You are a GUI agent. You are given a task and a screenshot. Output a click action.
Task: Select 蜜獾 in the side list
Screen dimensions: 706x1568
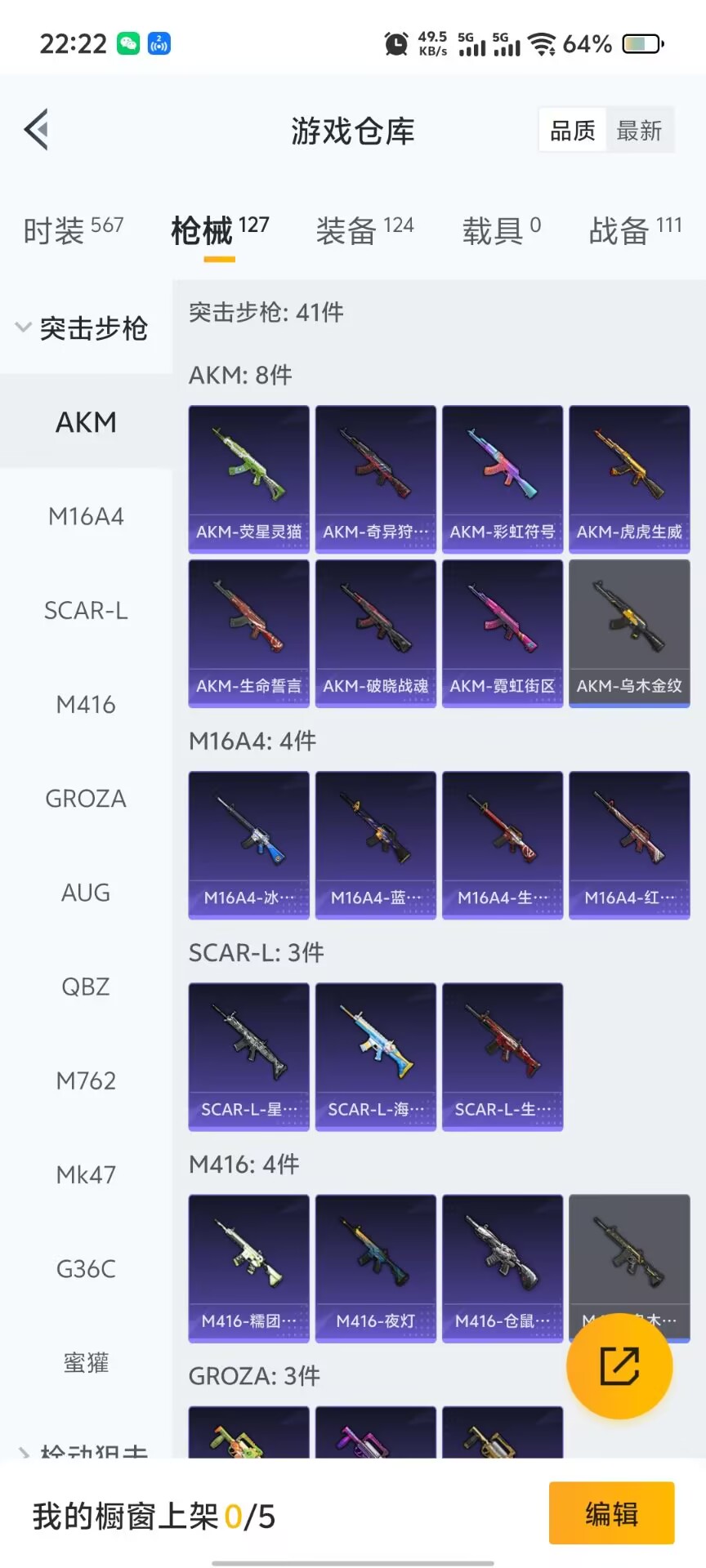tap(86, 1362)
